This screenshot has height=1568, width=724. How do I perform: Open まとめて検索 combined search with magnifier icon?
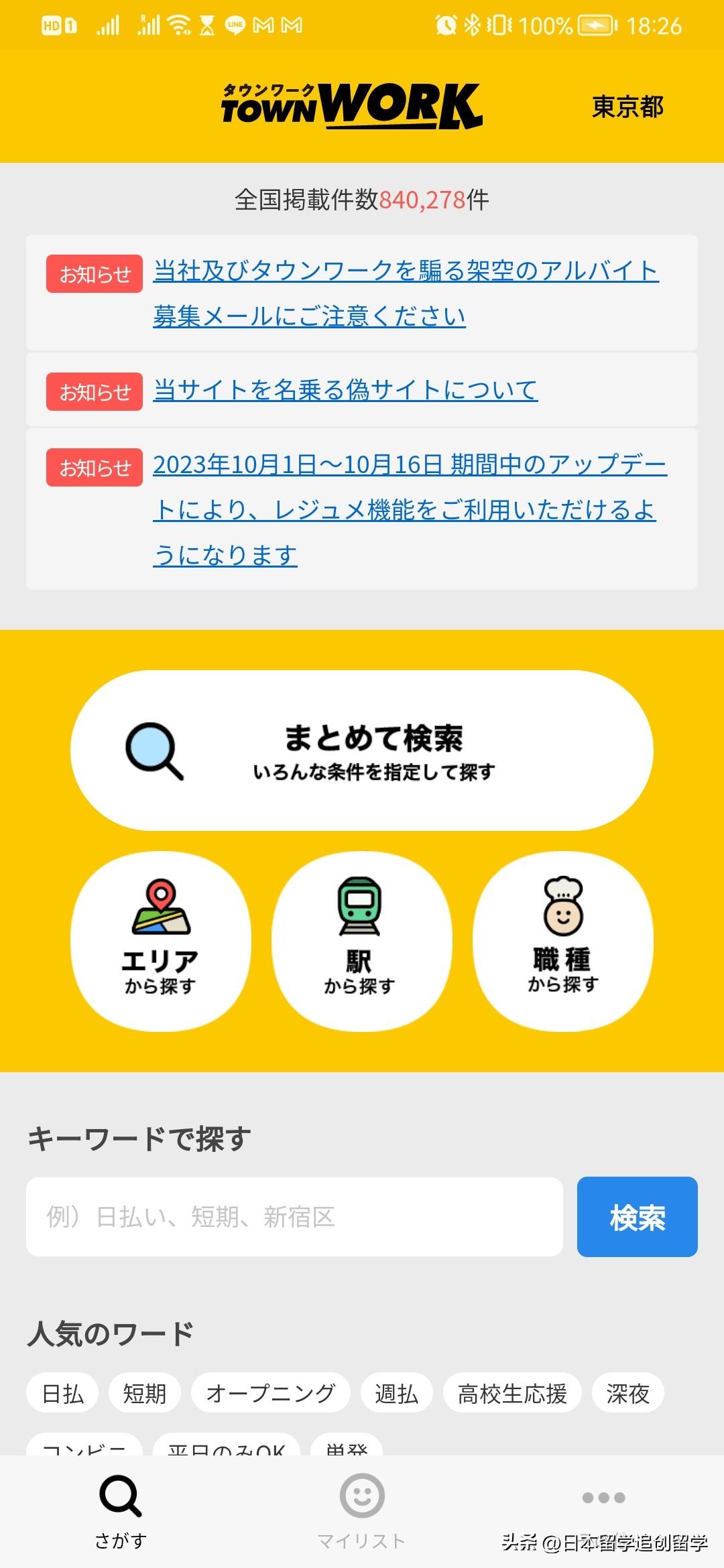coord(362,750)
